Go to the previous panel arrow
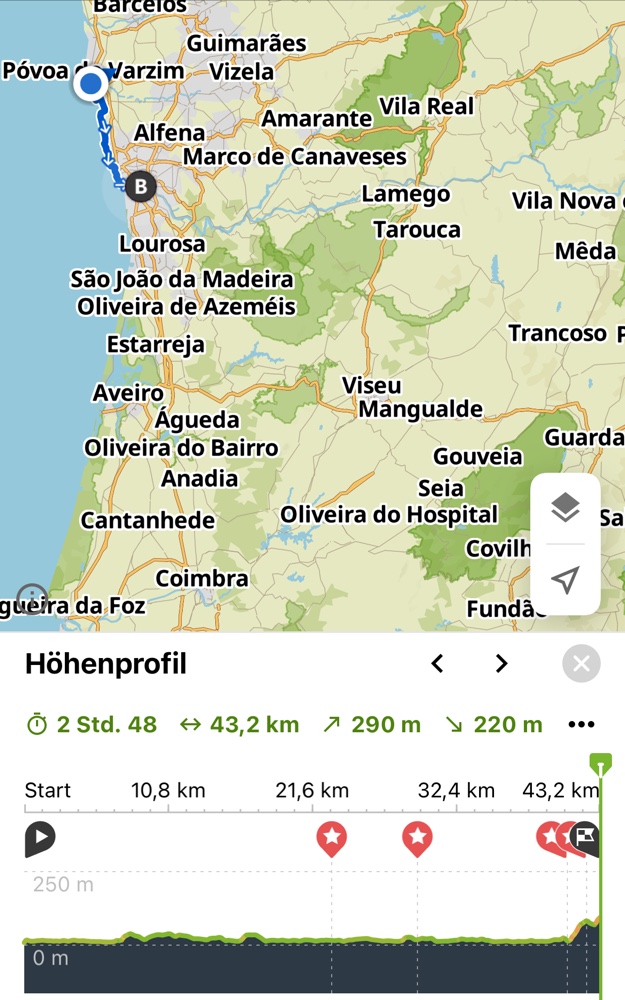The image size is (625, 1000). (x=437, y=664)
